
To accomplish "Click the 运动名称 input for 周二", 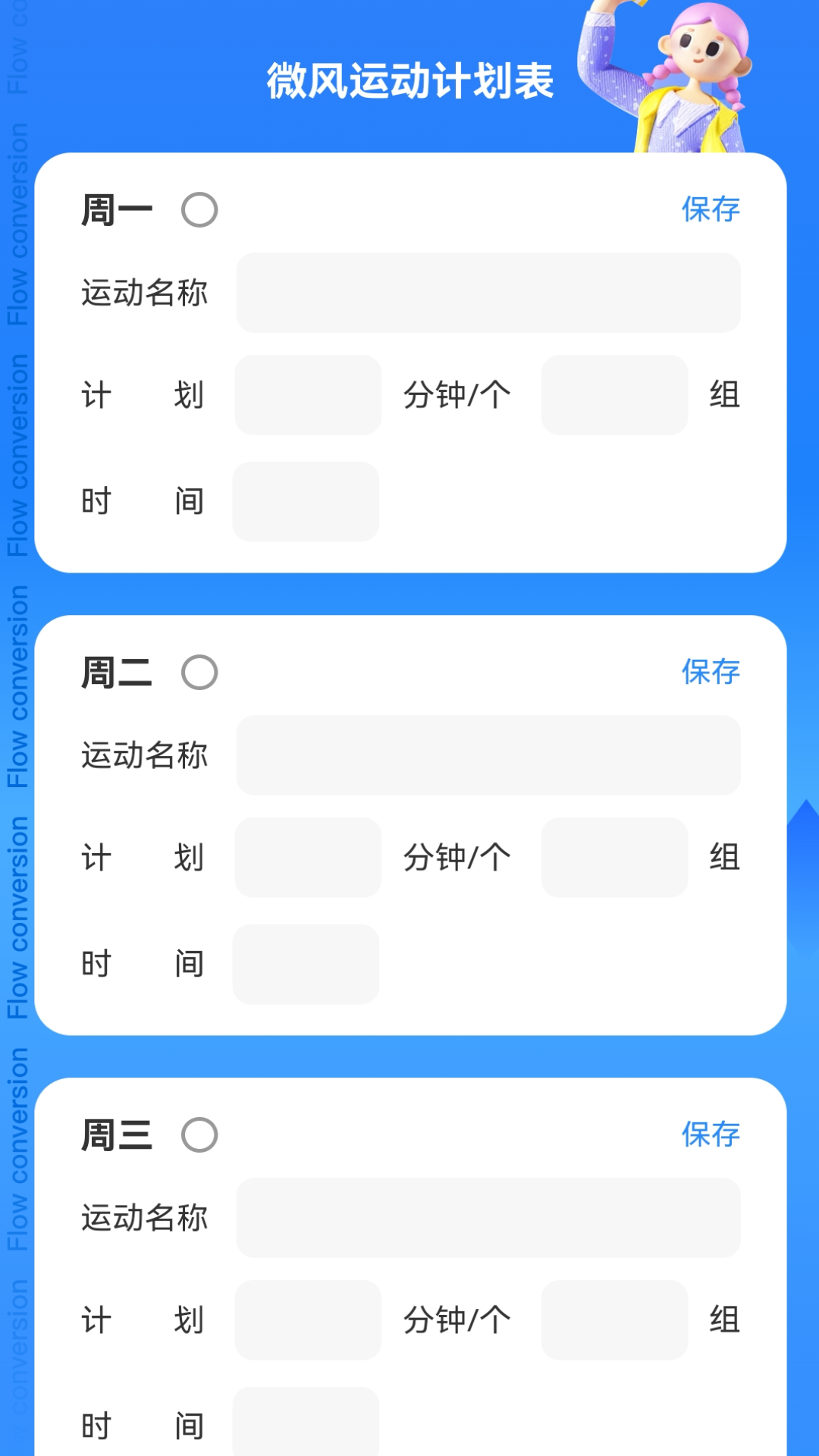I will (488, 756).
